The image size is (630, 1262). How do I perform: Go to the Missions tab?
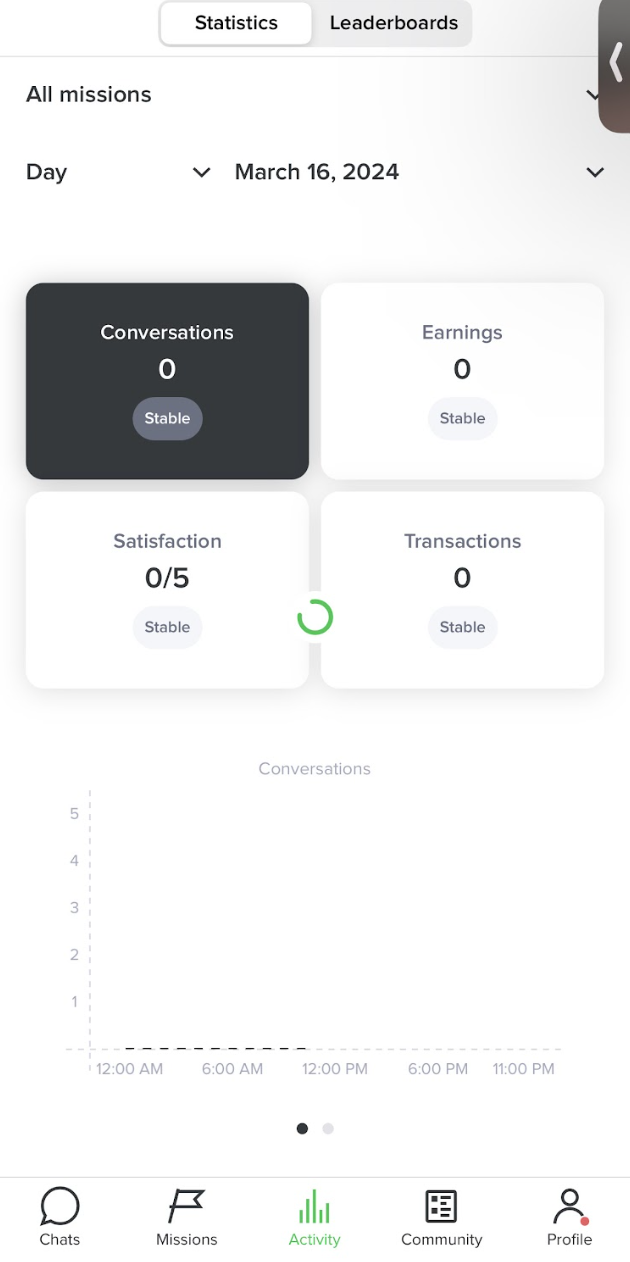click(186, 1216)
